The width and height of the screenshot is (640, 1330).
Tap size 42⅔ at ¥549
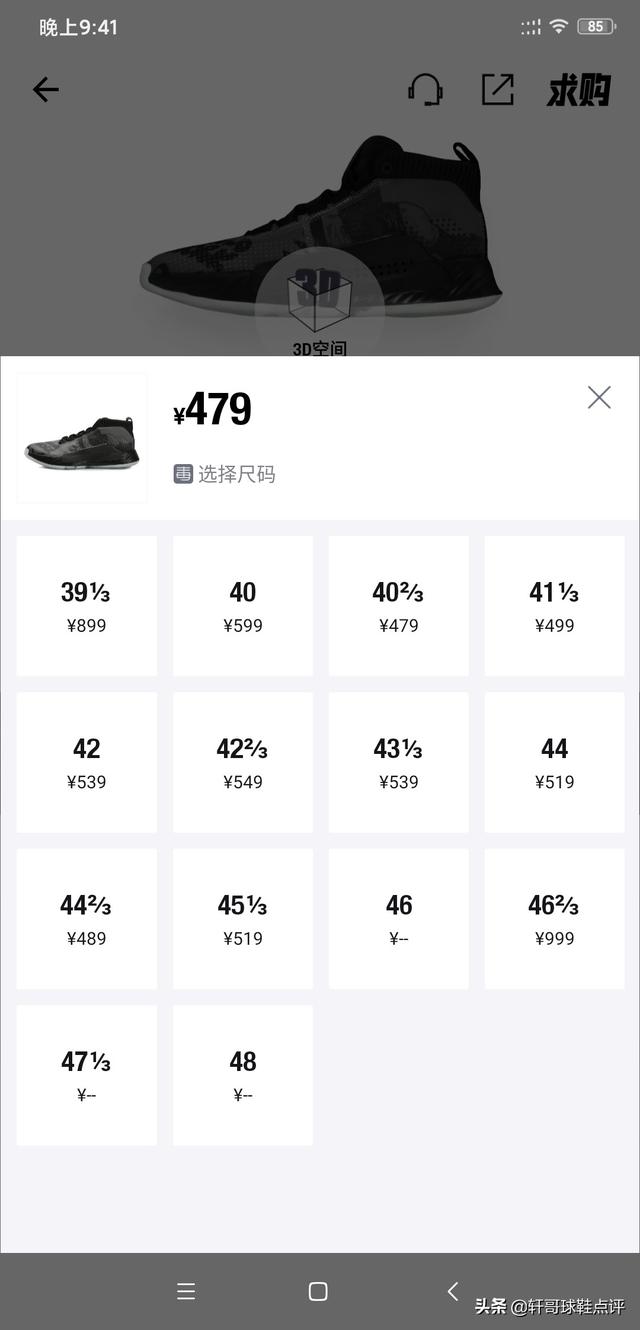243,762
